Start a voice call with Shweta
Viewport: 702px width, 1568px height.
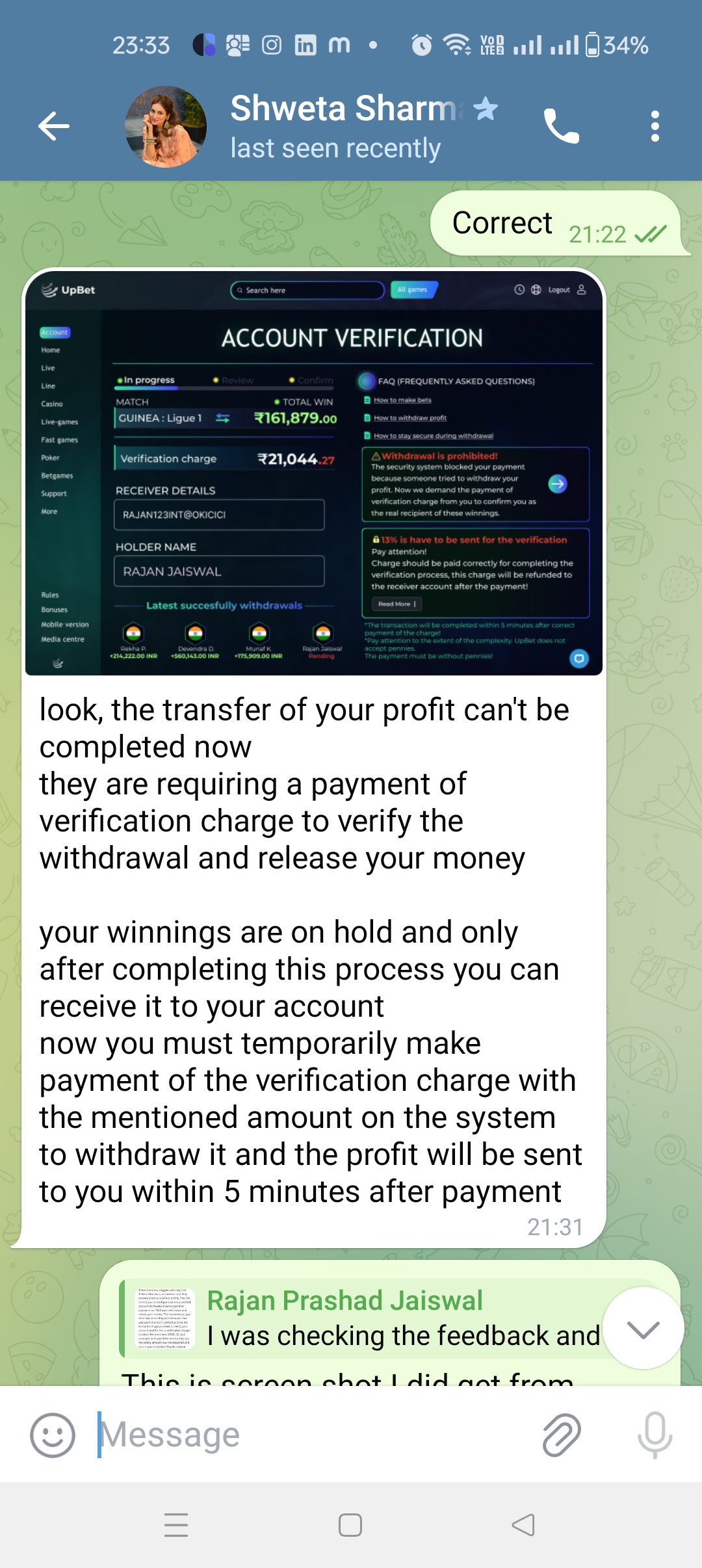pos(561,126)
